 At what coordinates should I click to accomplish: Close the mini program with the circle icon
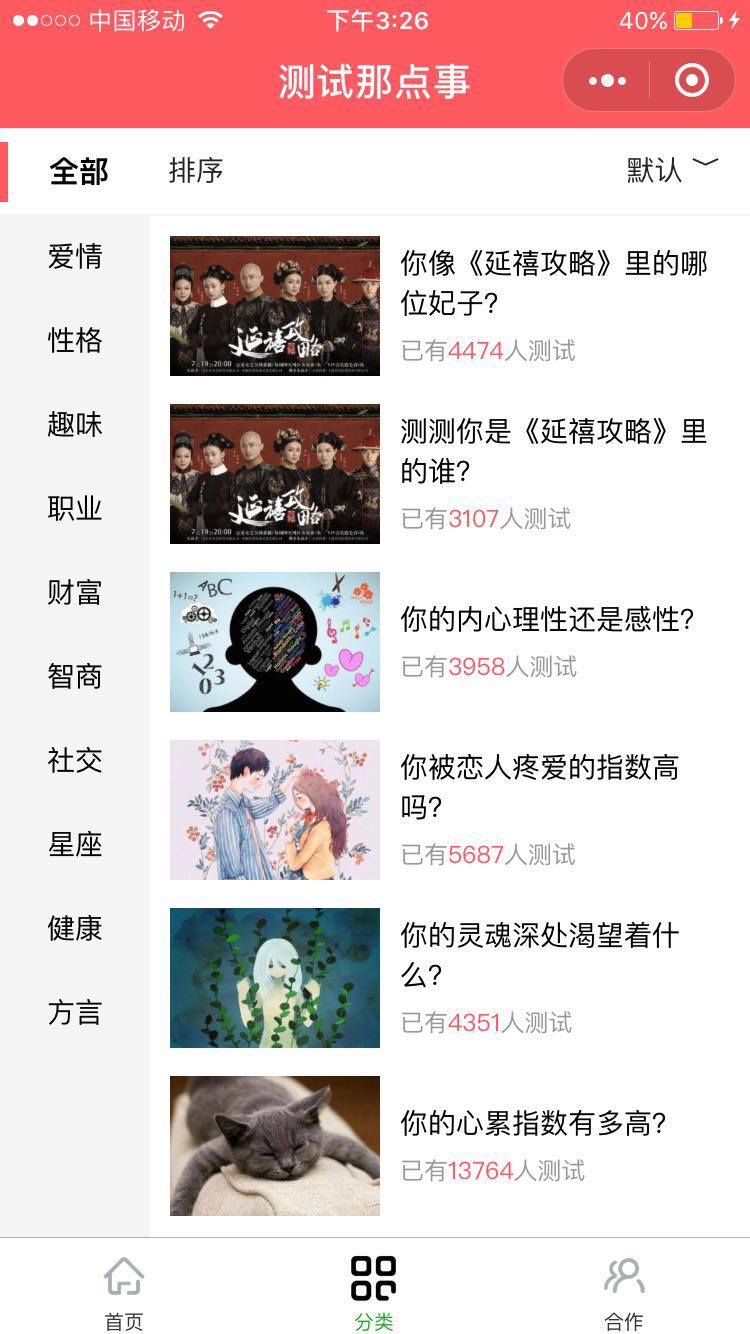click(x=692, y=81)
